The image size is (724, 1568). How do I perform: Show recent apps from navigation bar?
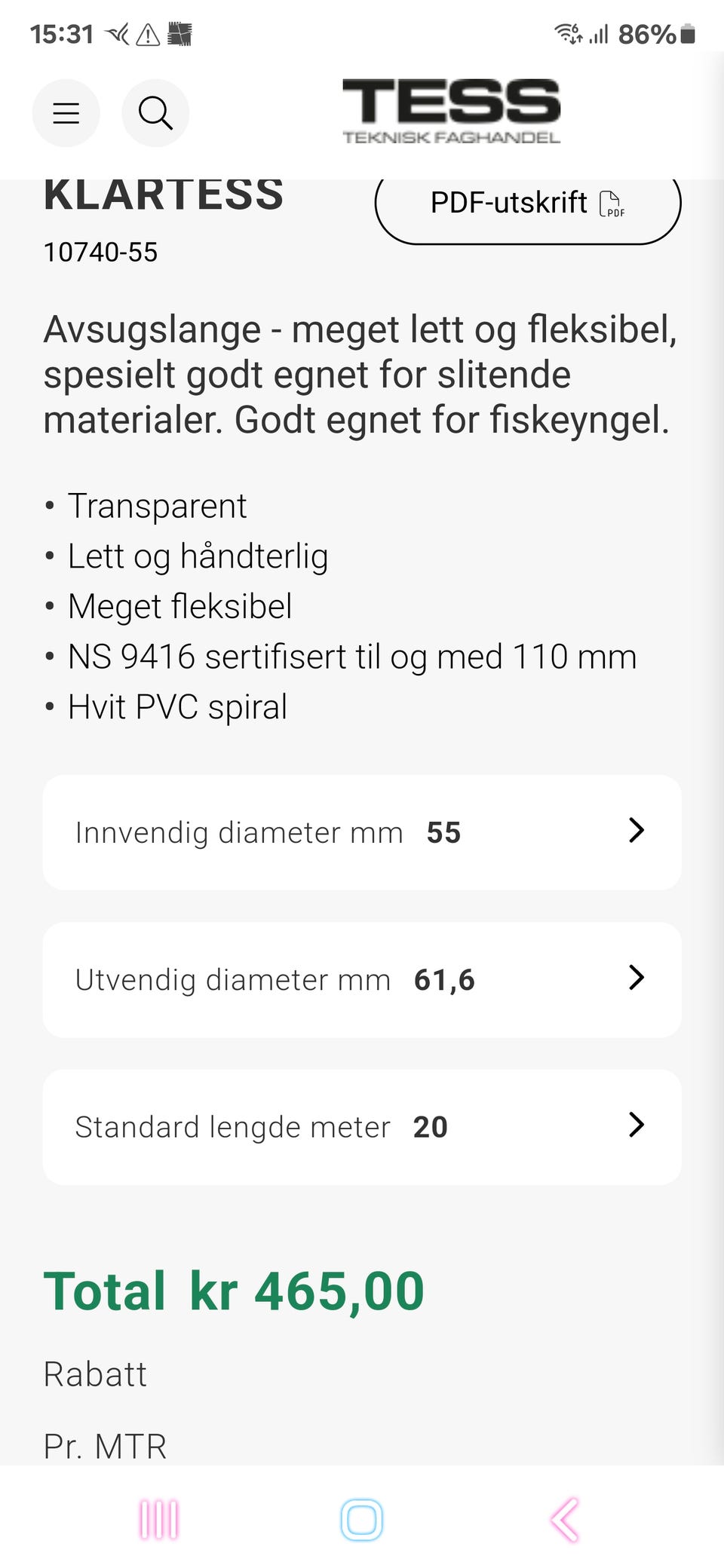[x=159, y=1519]
